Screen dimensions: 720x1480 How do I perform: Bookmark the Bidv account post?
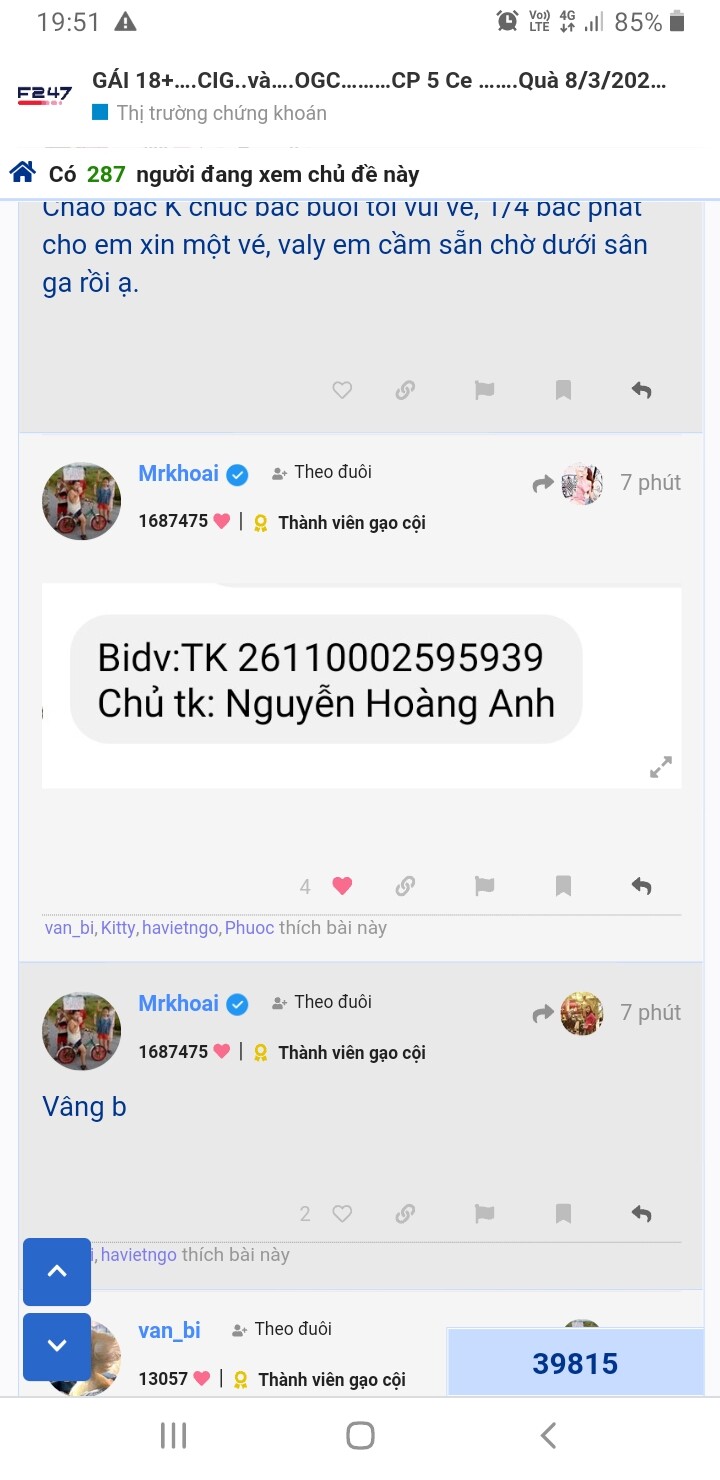point(563,886)
